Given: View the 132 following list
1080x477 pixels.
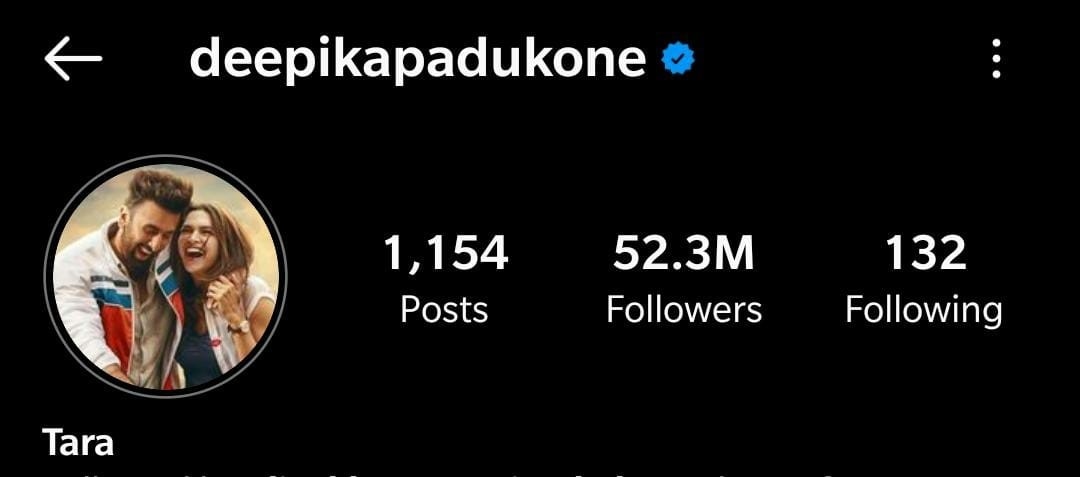Looking at the screenshot, I should tap(924, 279).
